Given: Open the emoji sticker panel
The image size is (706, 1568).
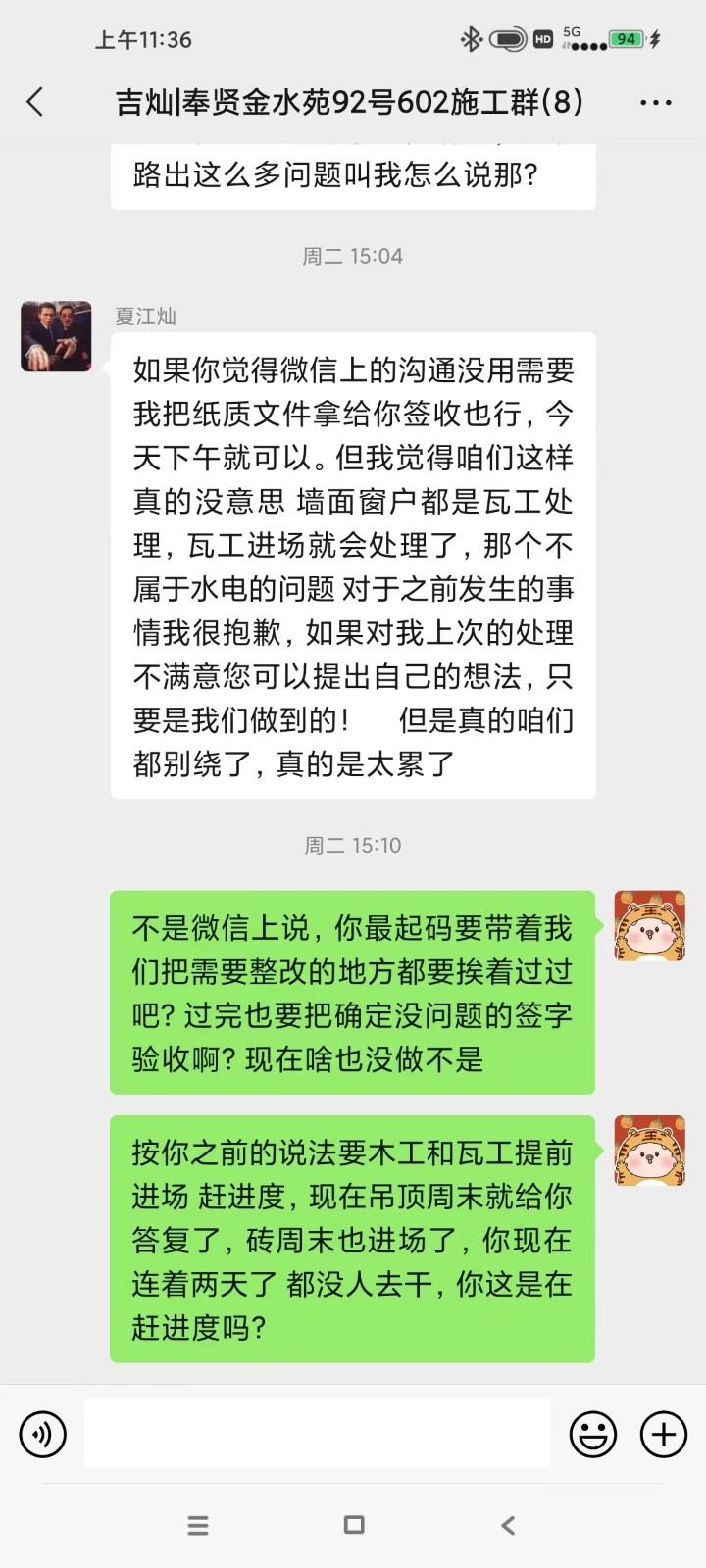Looking at the screenshot, I should (x=593, y=1435).
